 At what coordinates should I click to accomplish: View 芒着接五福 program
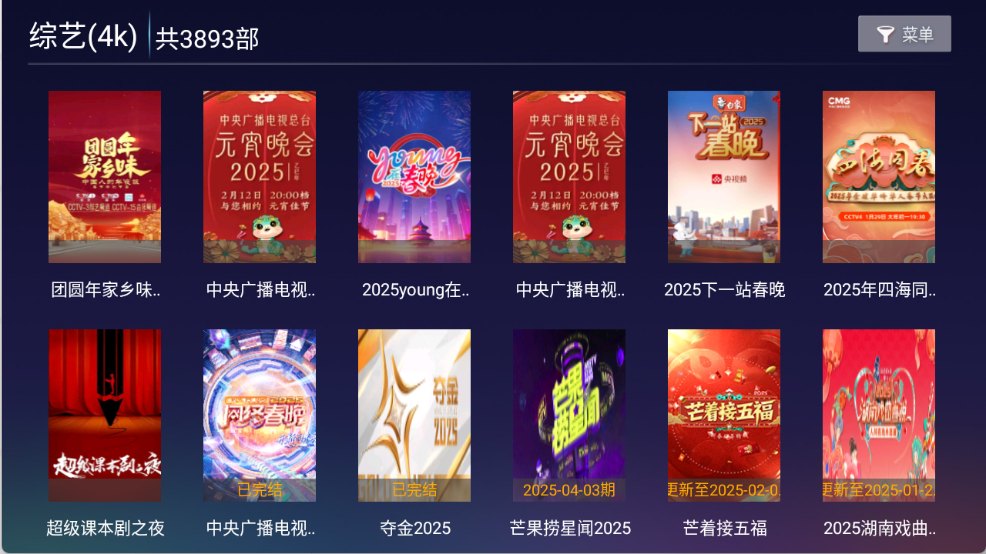point(724,415)
